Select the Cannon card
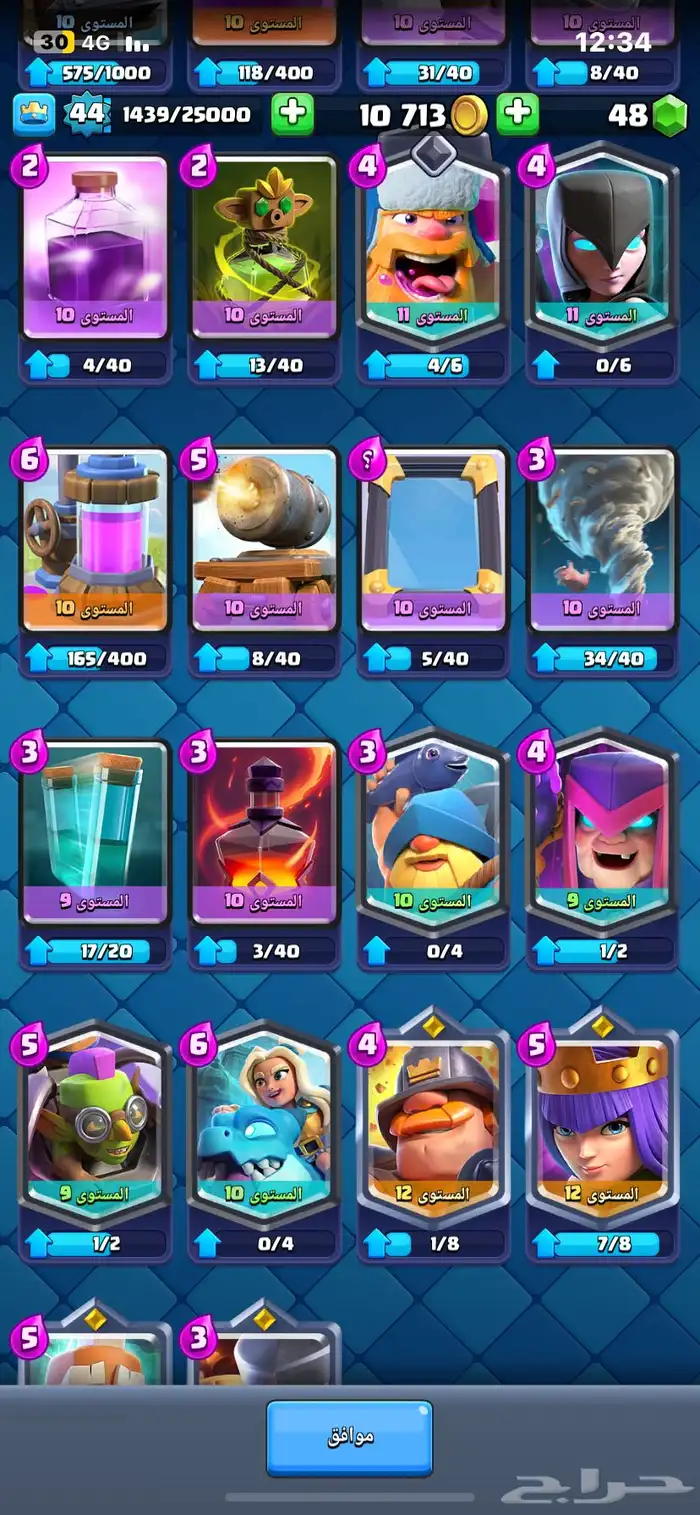Image resolution: width=700 pixels, height=1515 pixels. 263,541
